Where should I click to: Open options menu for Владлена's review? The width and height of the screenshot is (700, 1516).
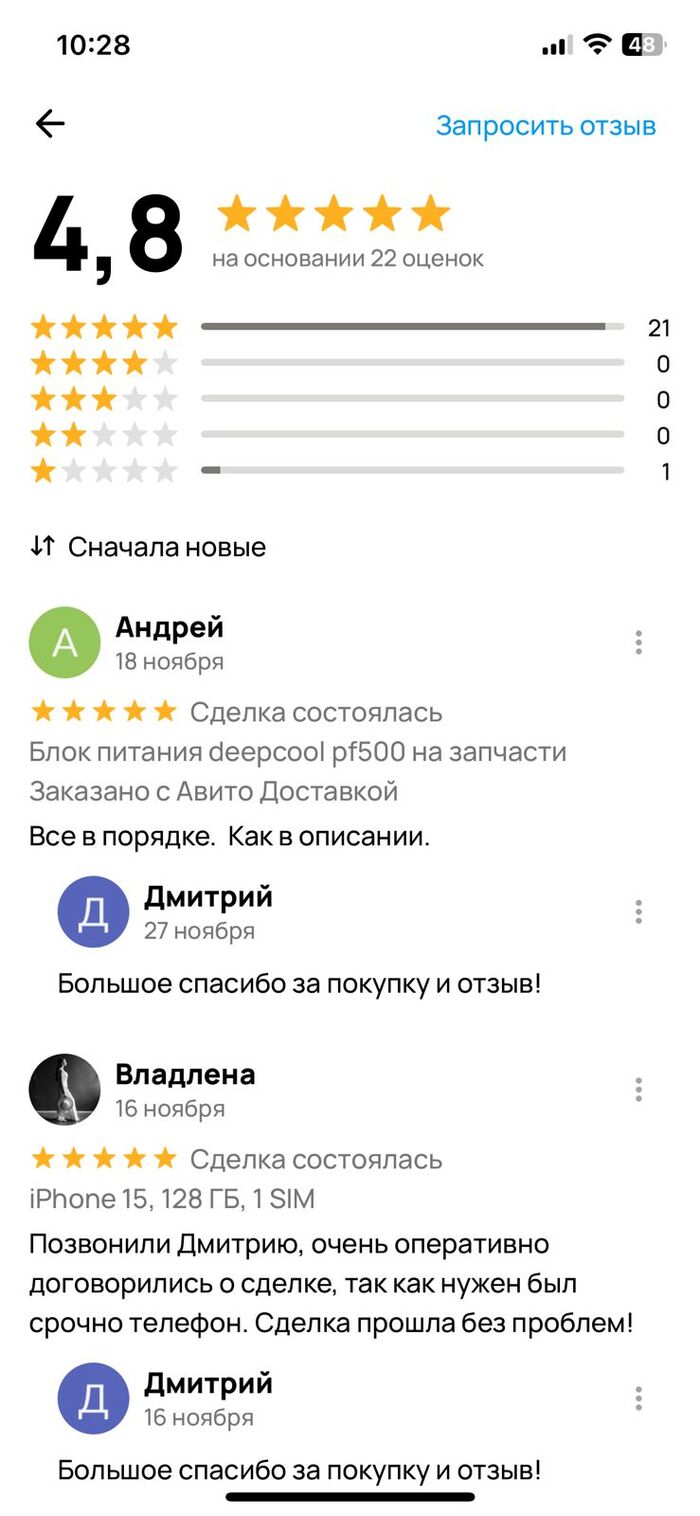tap(639, 1090)
